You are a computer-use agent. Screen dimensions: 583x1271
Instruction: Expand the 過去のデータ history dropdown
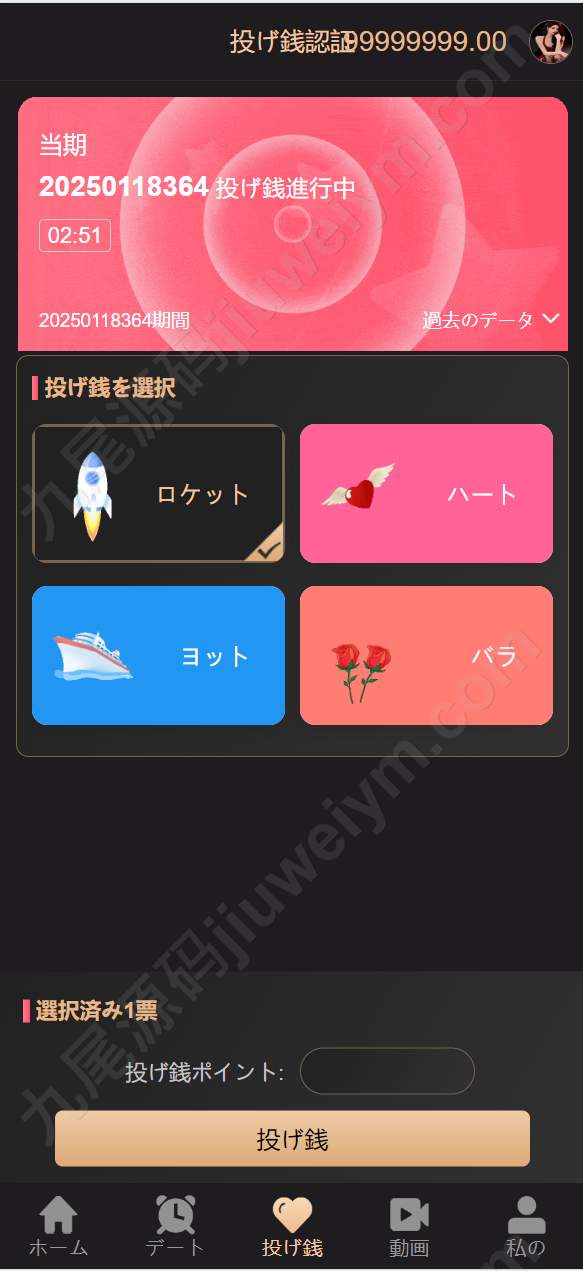(490, 320)
